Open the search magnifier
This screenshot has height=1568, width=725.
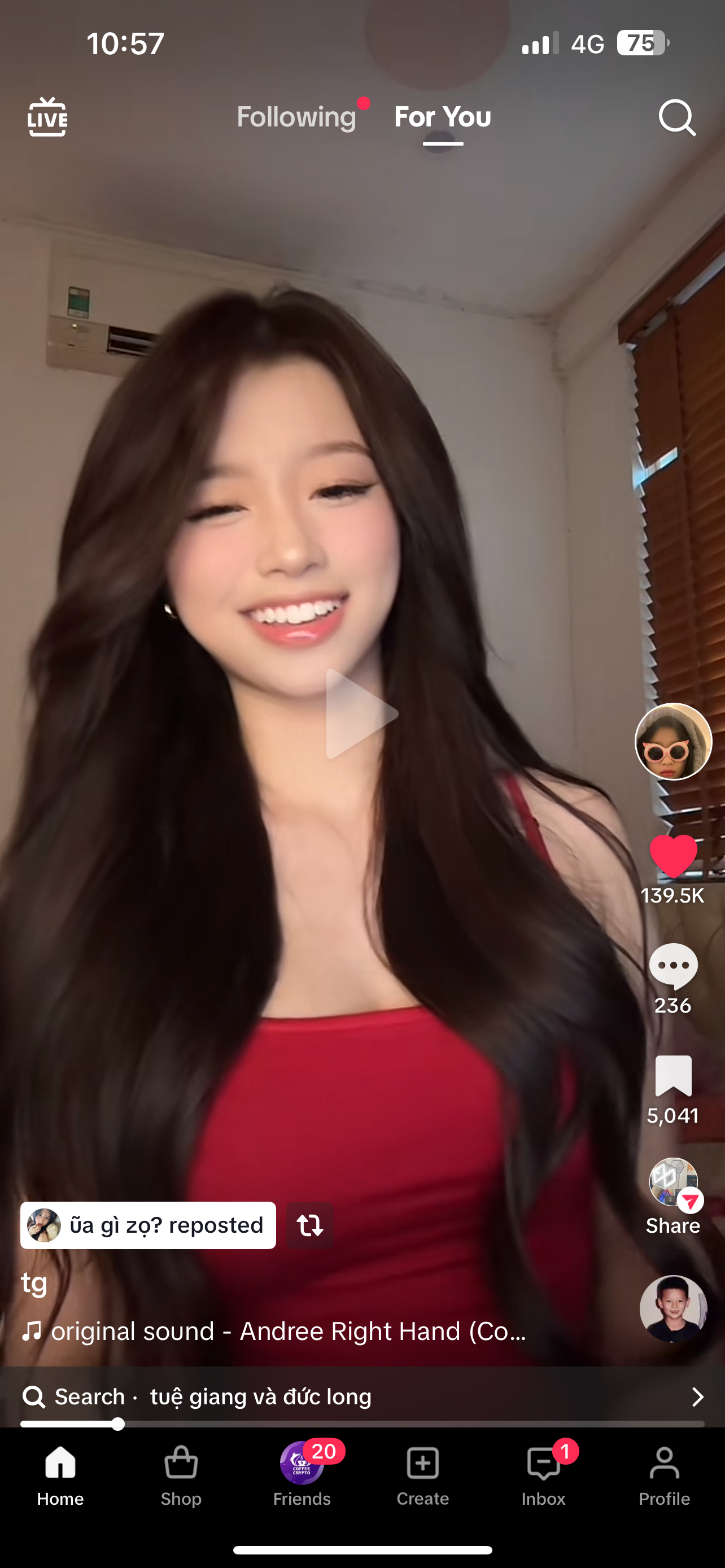point(677,117)
